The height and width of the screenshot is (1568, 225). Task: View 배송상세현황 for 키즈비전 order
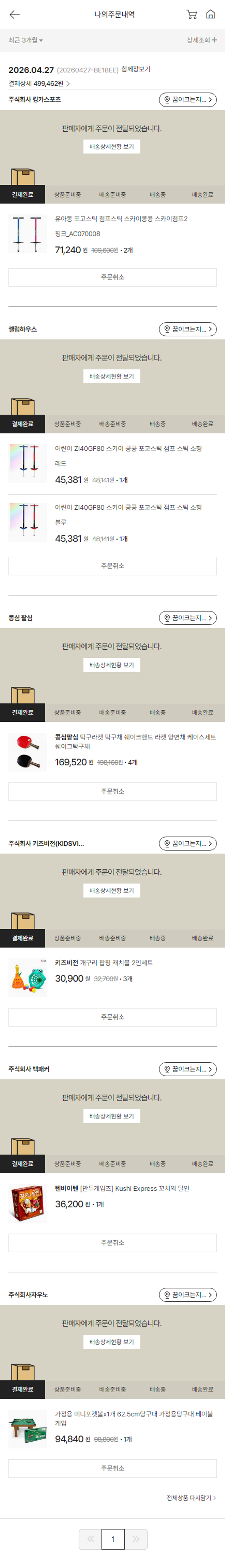coord(112,891)
